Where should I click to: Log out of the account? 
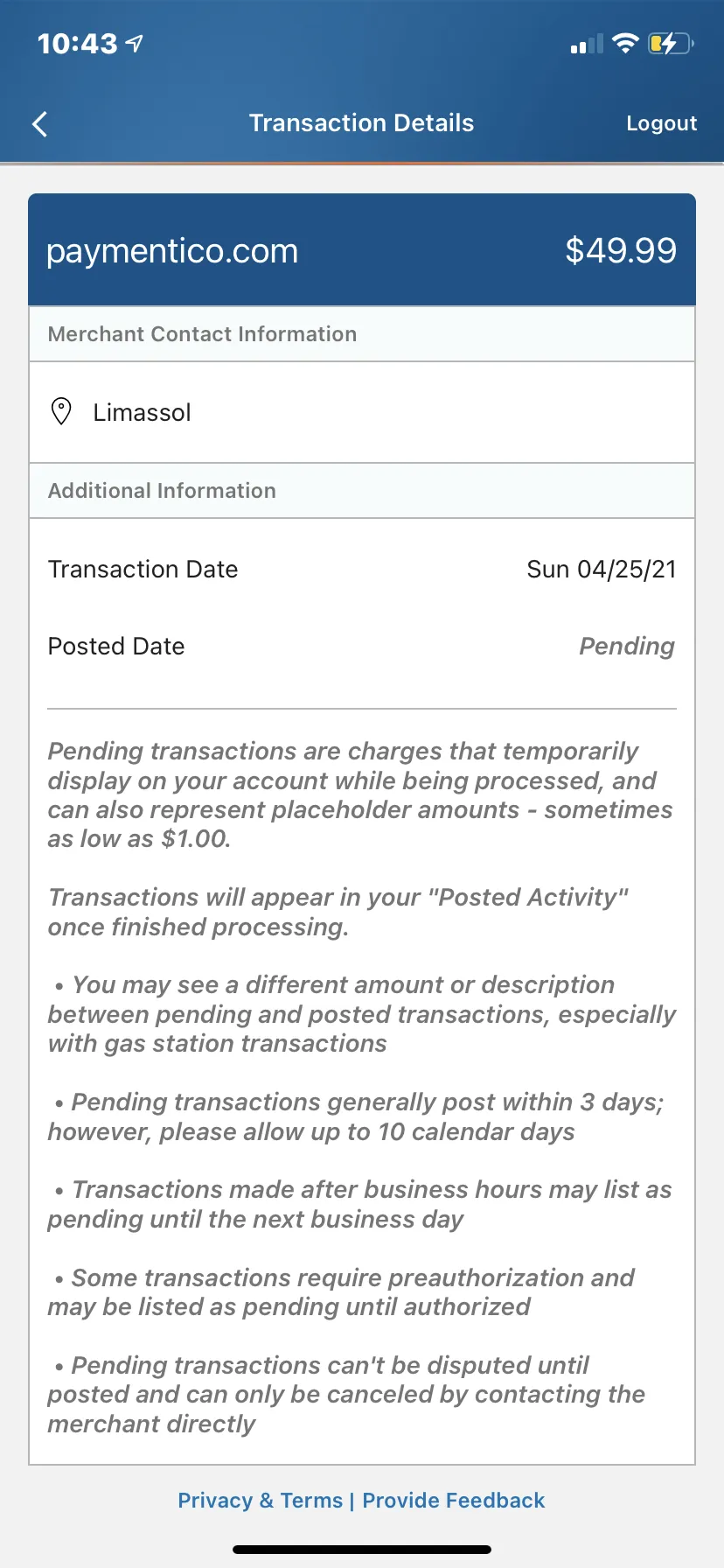[661, 123]
